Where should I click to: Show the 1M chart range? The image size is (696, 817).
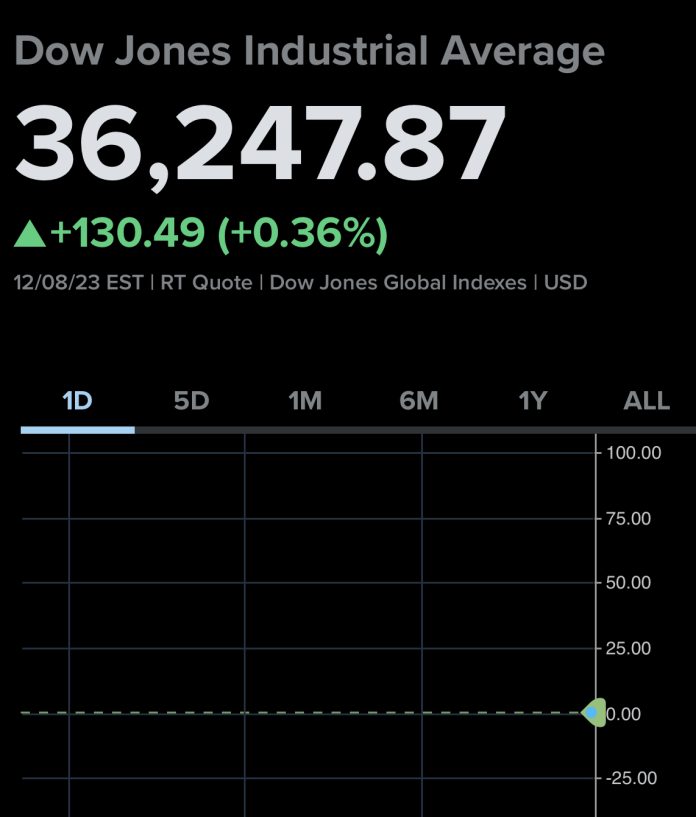305,401
